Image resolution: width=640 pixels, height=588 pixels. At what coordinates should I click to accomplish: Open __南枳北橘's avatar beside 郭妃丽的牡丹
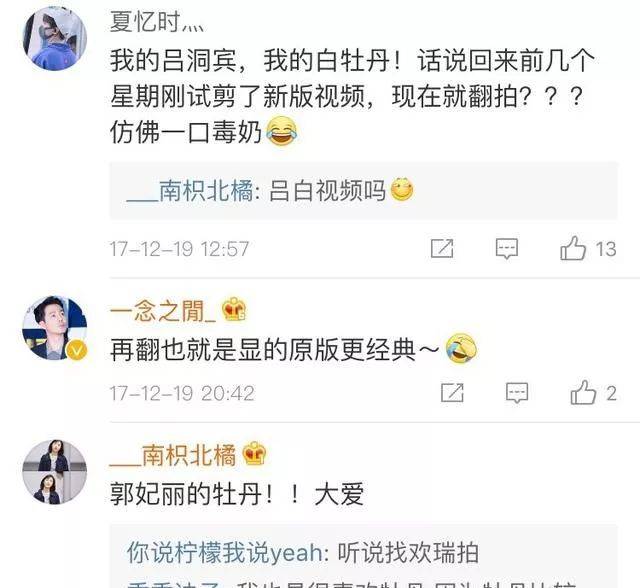click(54, 471)
